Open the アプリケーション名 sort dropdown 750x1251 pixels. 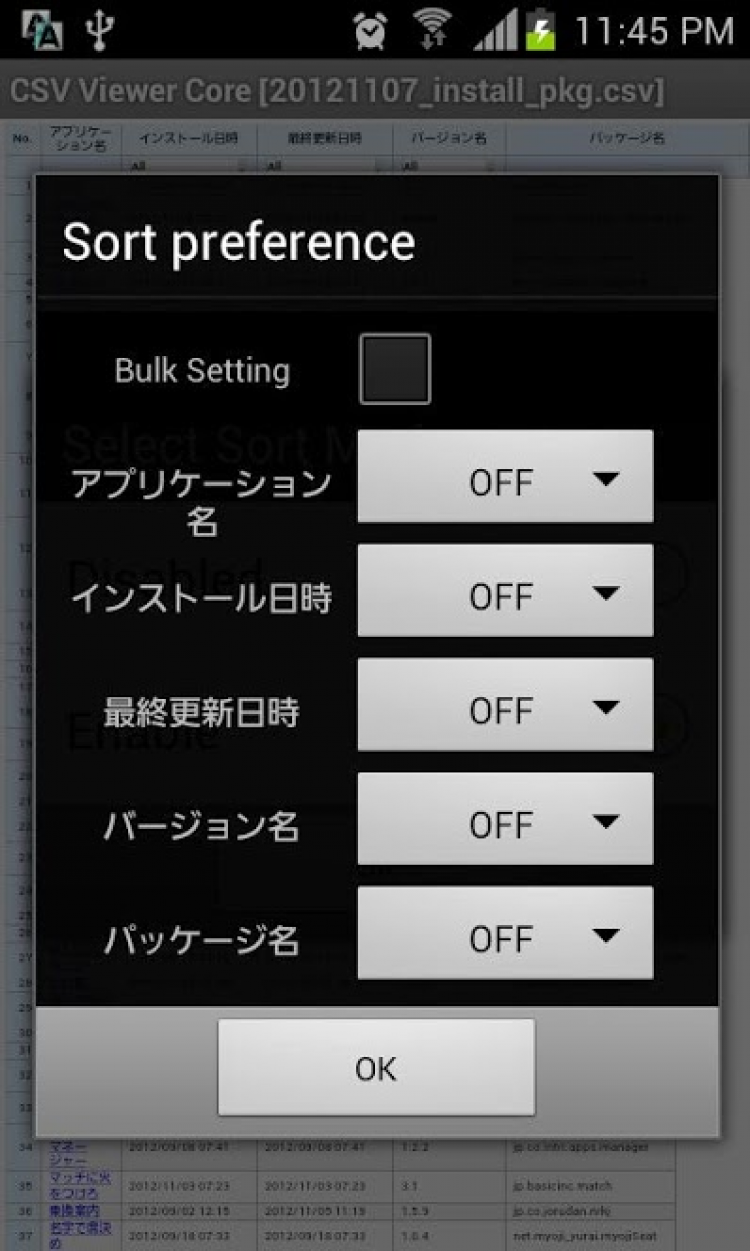click(x=505, y=477)
